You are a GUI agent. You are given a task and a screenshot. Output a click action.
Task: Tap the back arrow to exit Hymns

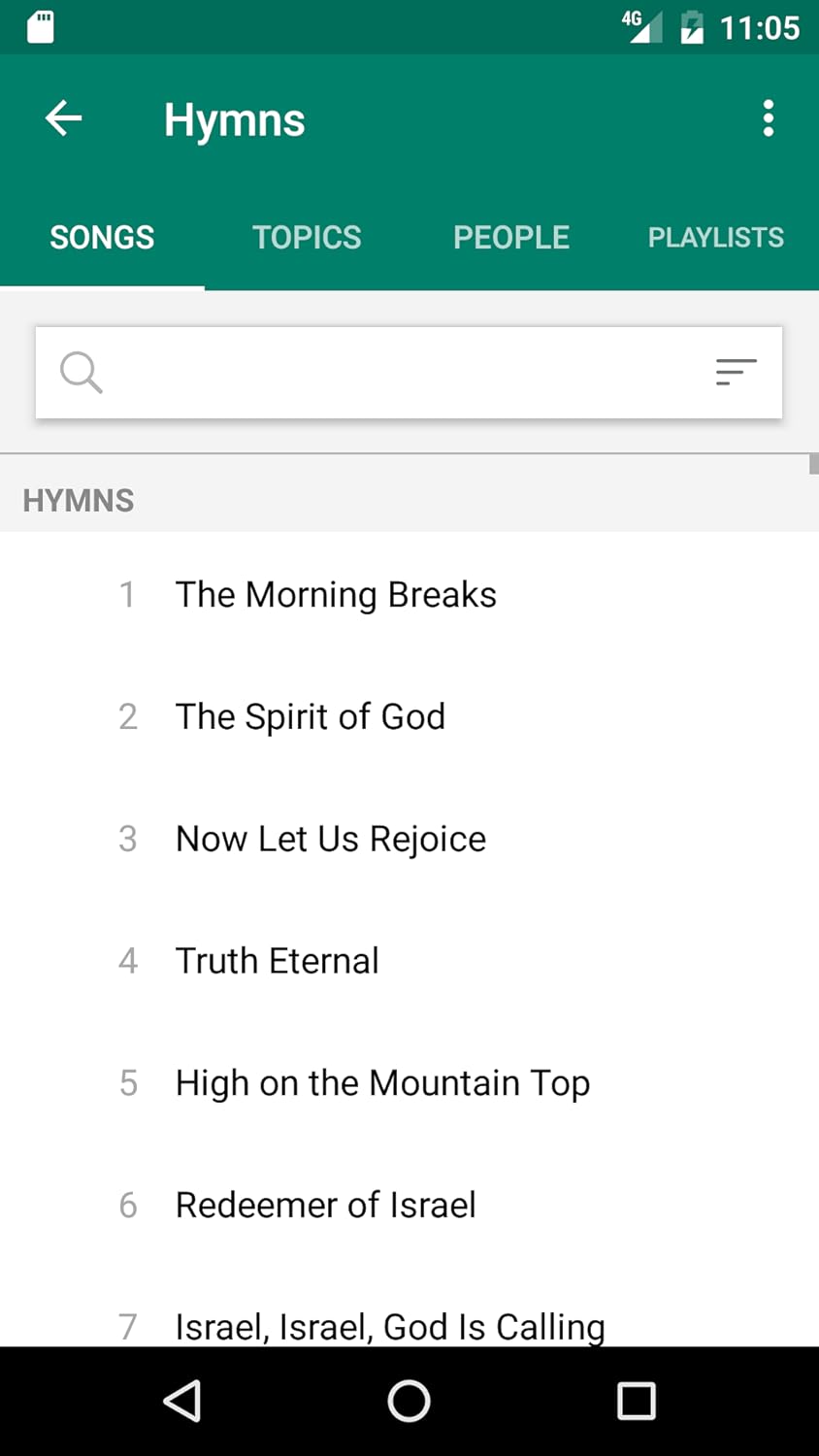[x=62, y=117]
